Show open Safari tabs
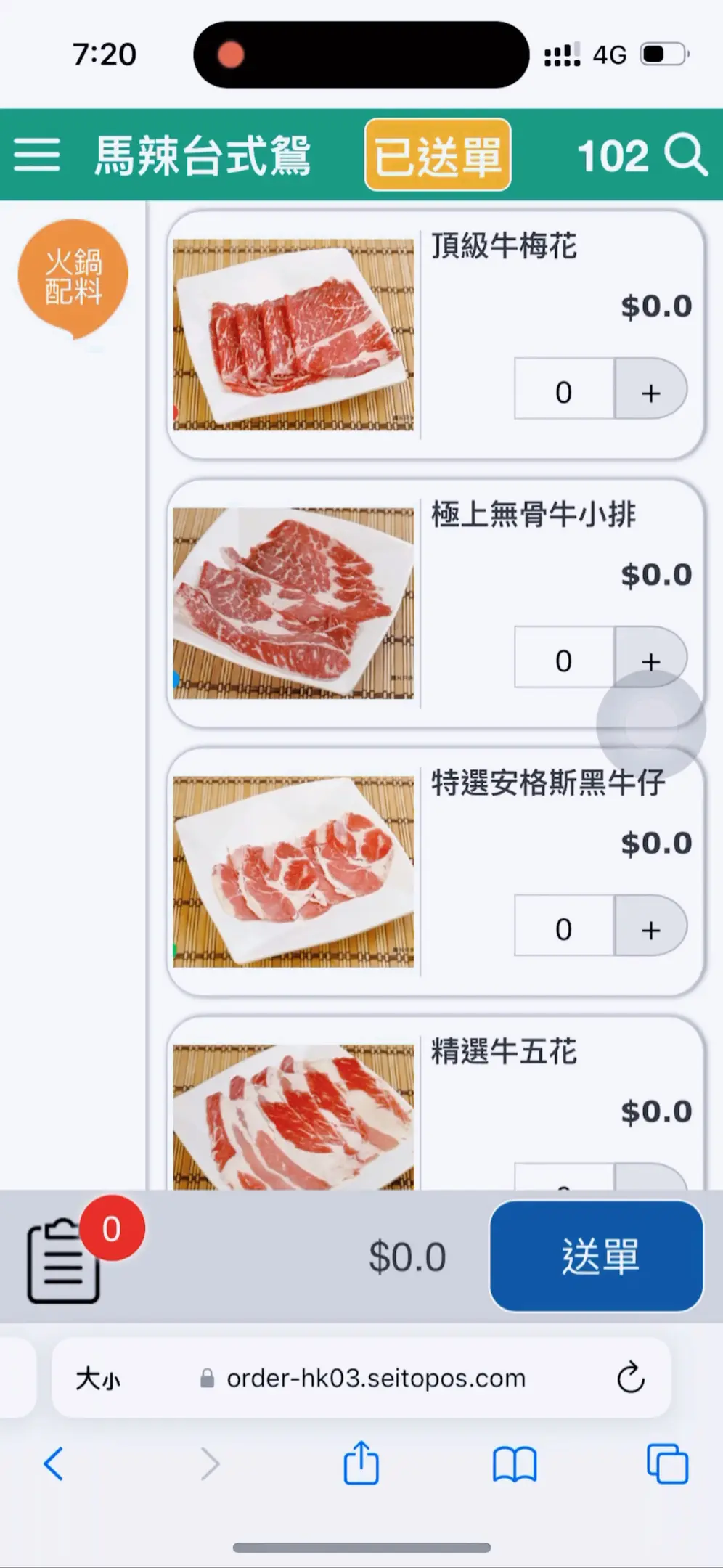Screen dimensions: 723x1568 [x=667, y=1463]
